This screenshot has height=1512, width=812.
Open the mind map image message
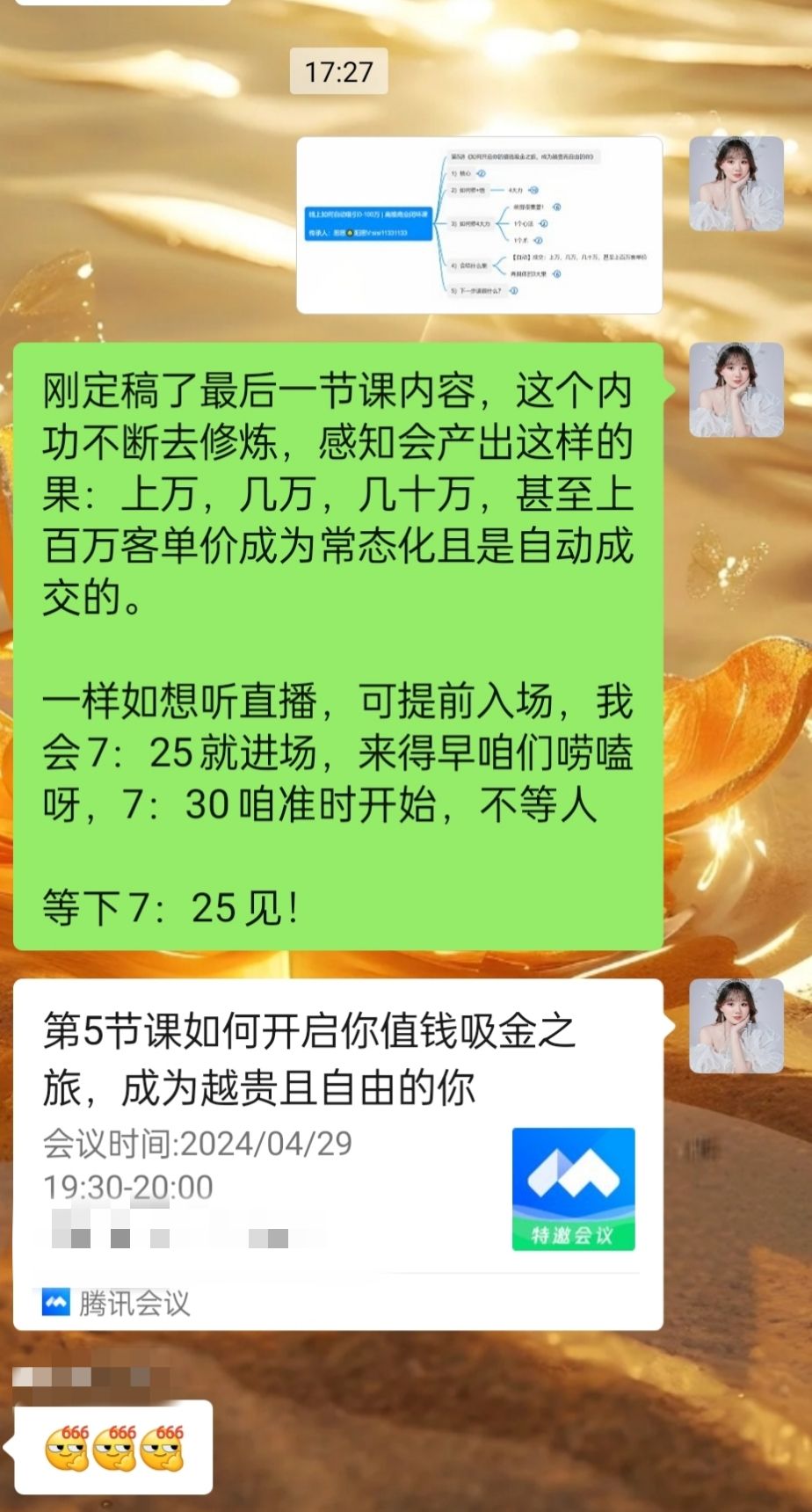click(479, 225)
